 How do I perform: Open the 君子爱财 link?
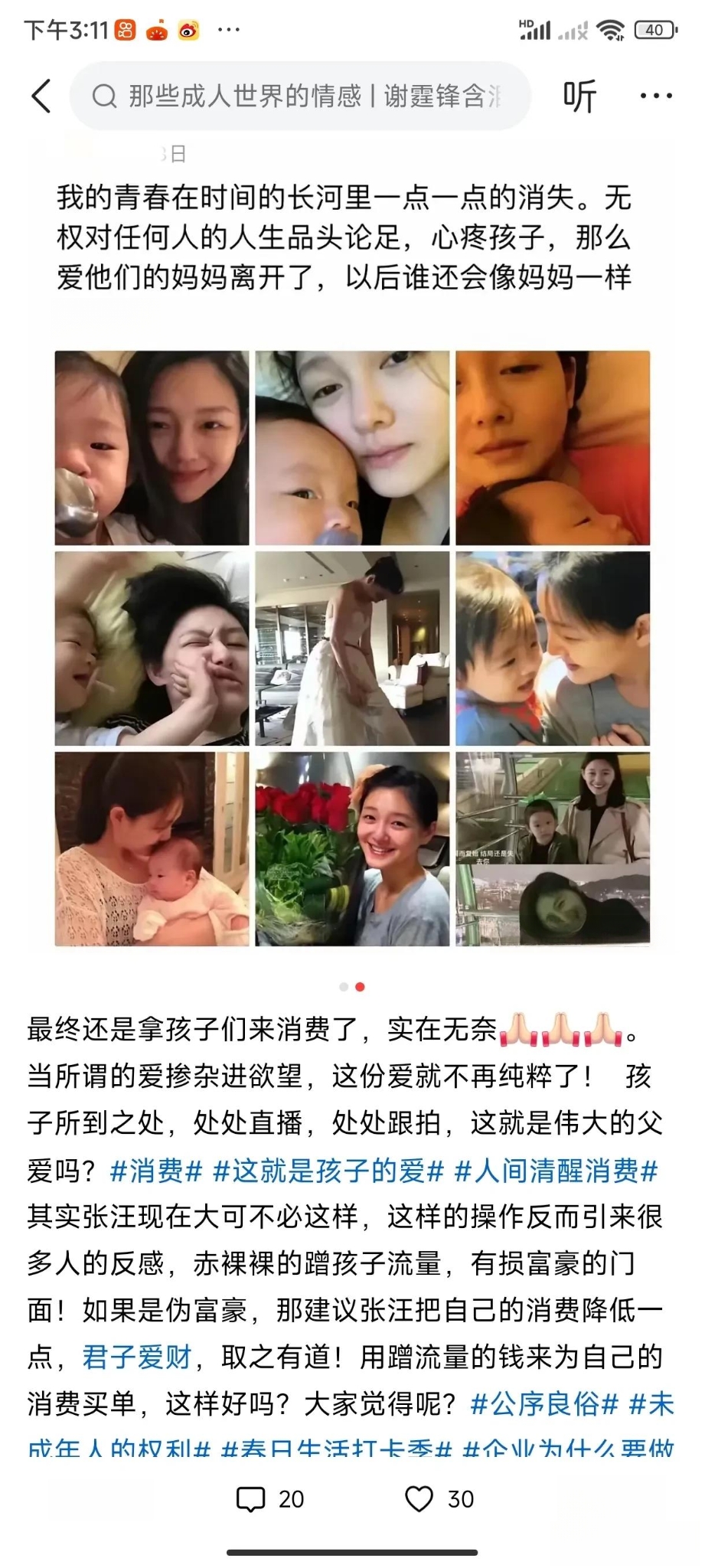[137, 1357]
